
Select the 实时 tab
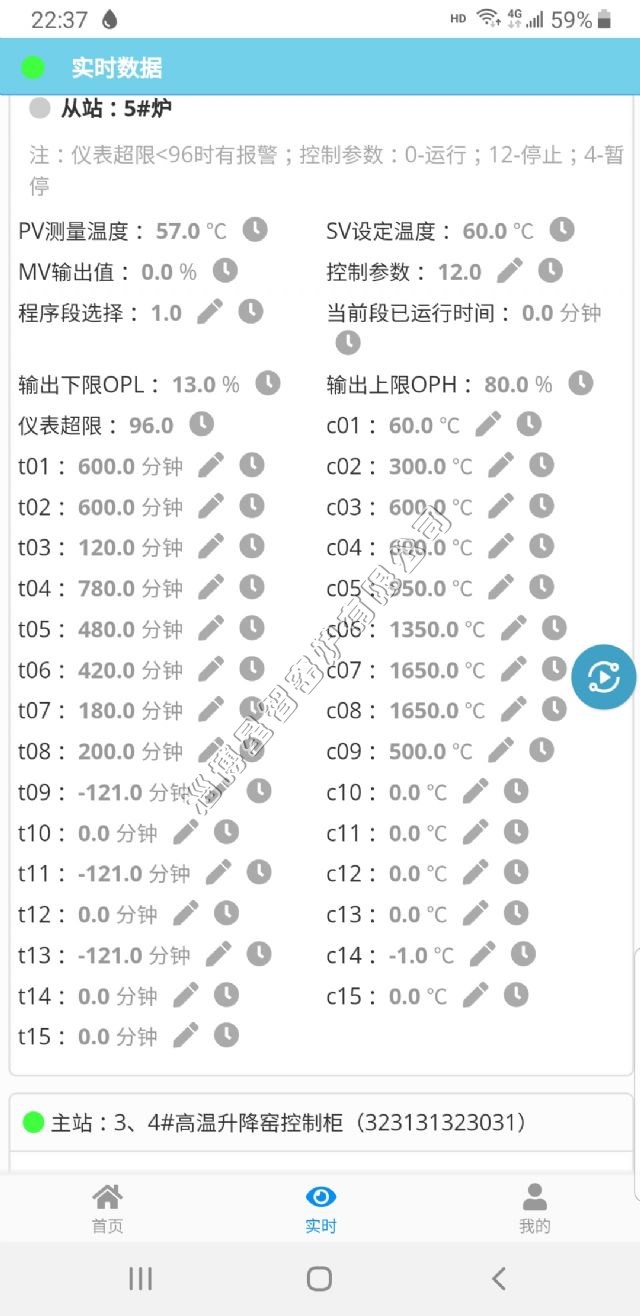[321, 1208]
